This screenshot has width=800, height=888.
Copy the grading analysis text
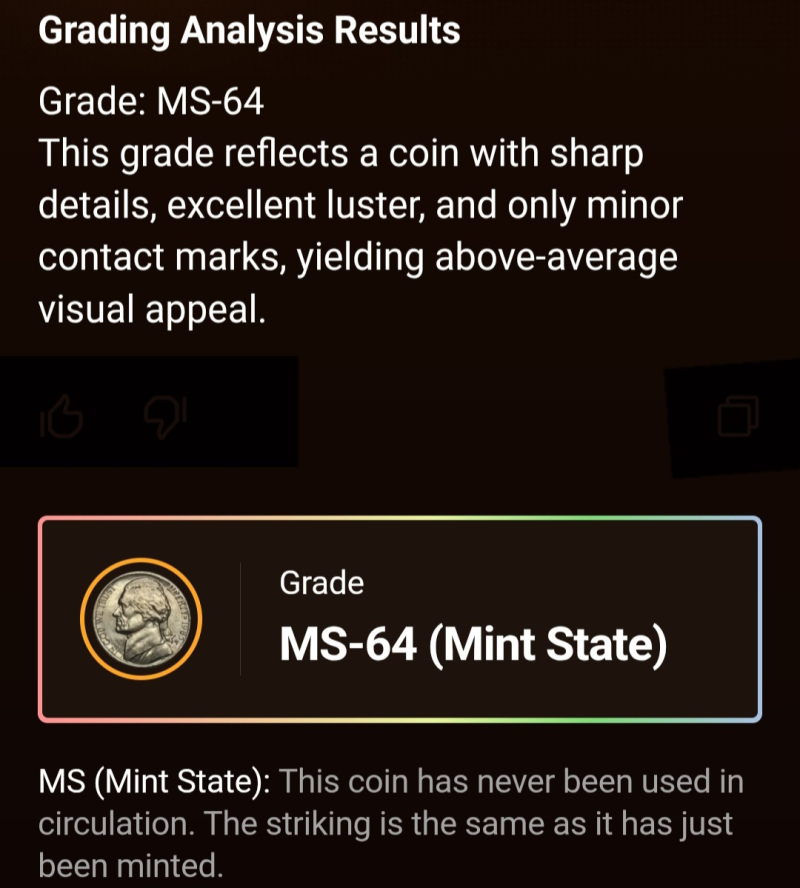click(738, 416)
